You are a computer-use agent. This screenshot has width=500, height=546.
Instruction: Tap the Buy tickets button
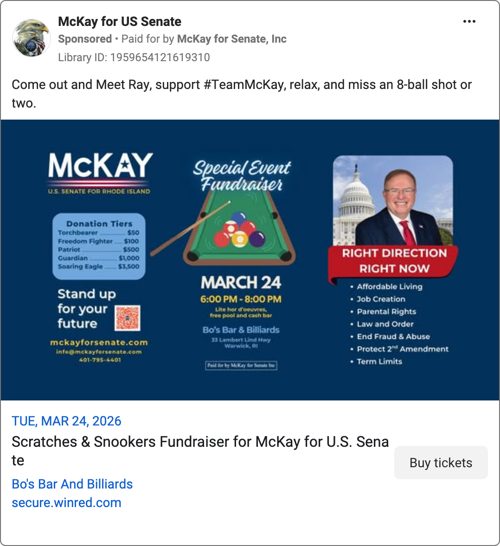441,462
